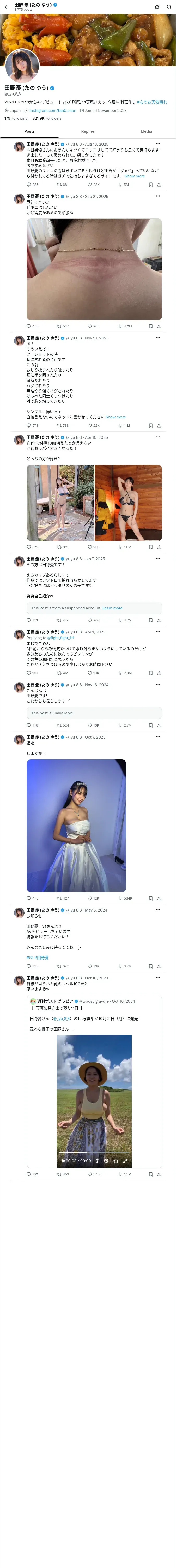Viewport: 176px width, 1568px height.
Task: Like the Sep 21, 2025 post
Action: pyautogui.click(x=93, y=326)
